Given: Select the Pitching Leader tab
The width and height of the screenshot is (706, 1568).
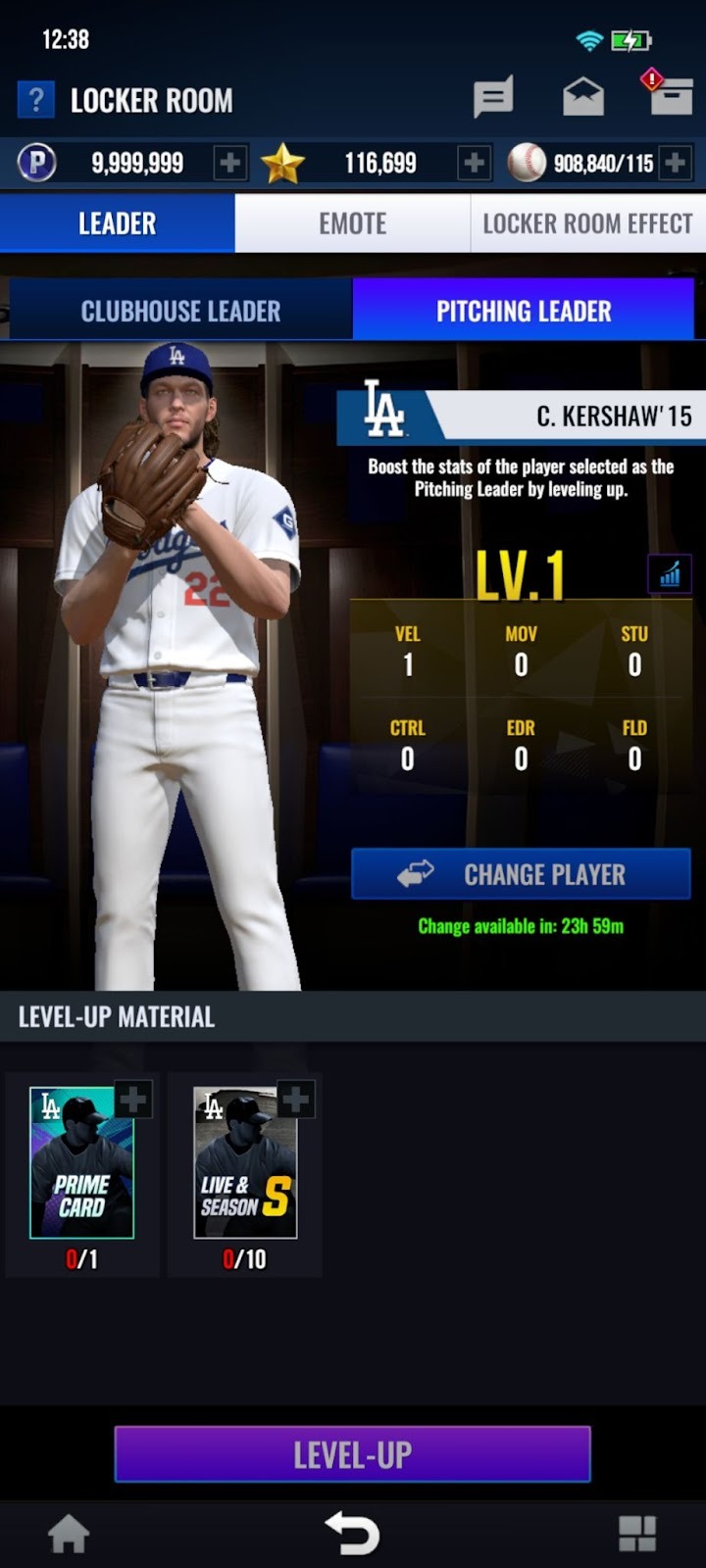Looking at the screenshot, I should tap(524, 311).
